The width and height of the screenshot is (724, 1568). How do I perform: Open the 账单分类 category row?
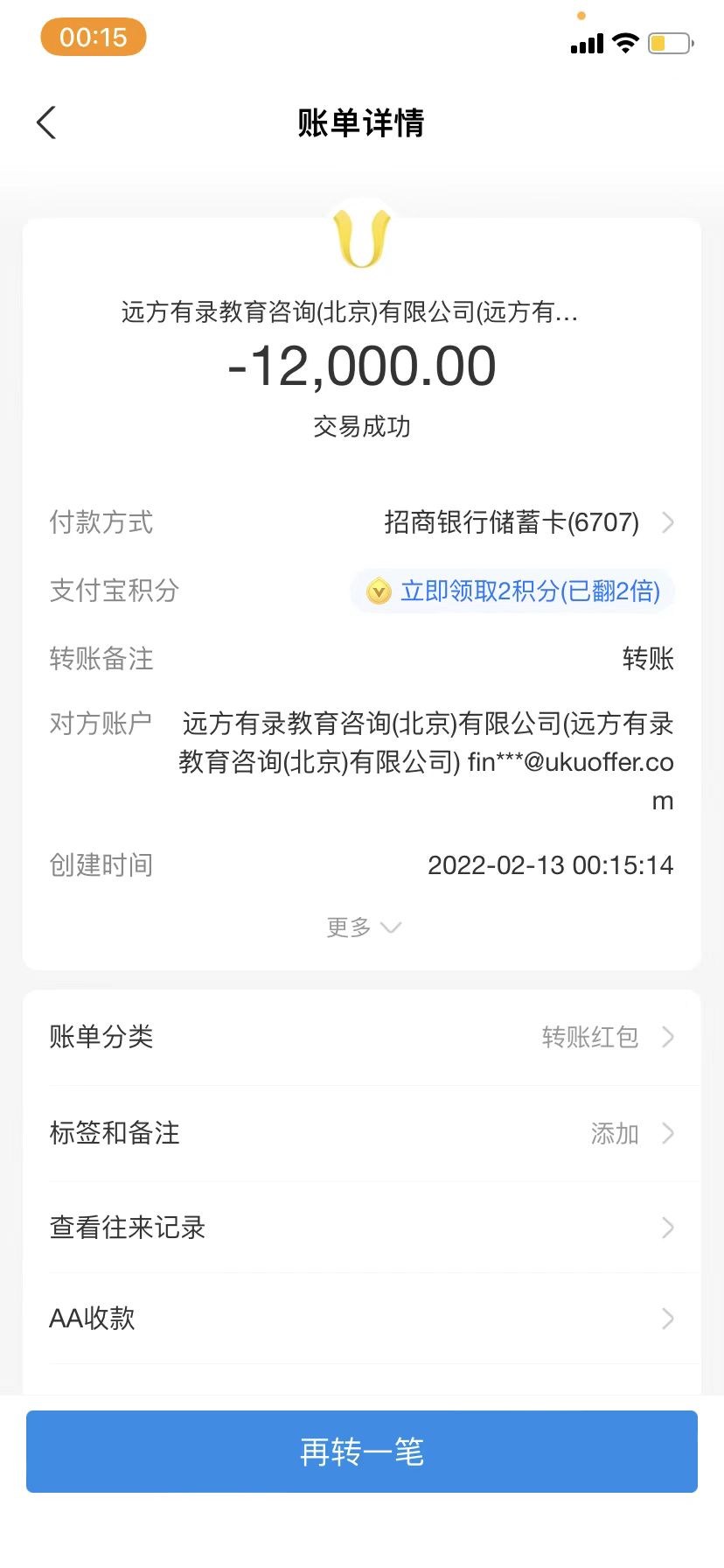pos(362,1038)
